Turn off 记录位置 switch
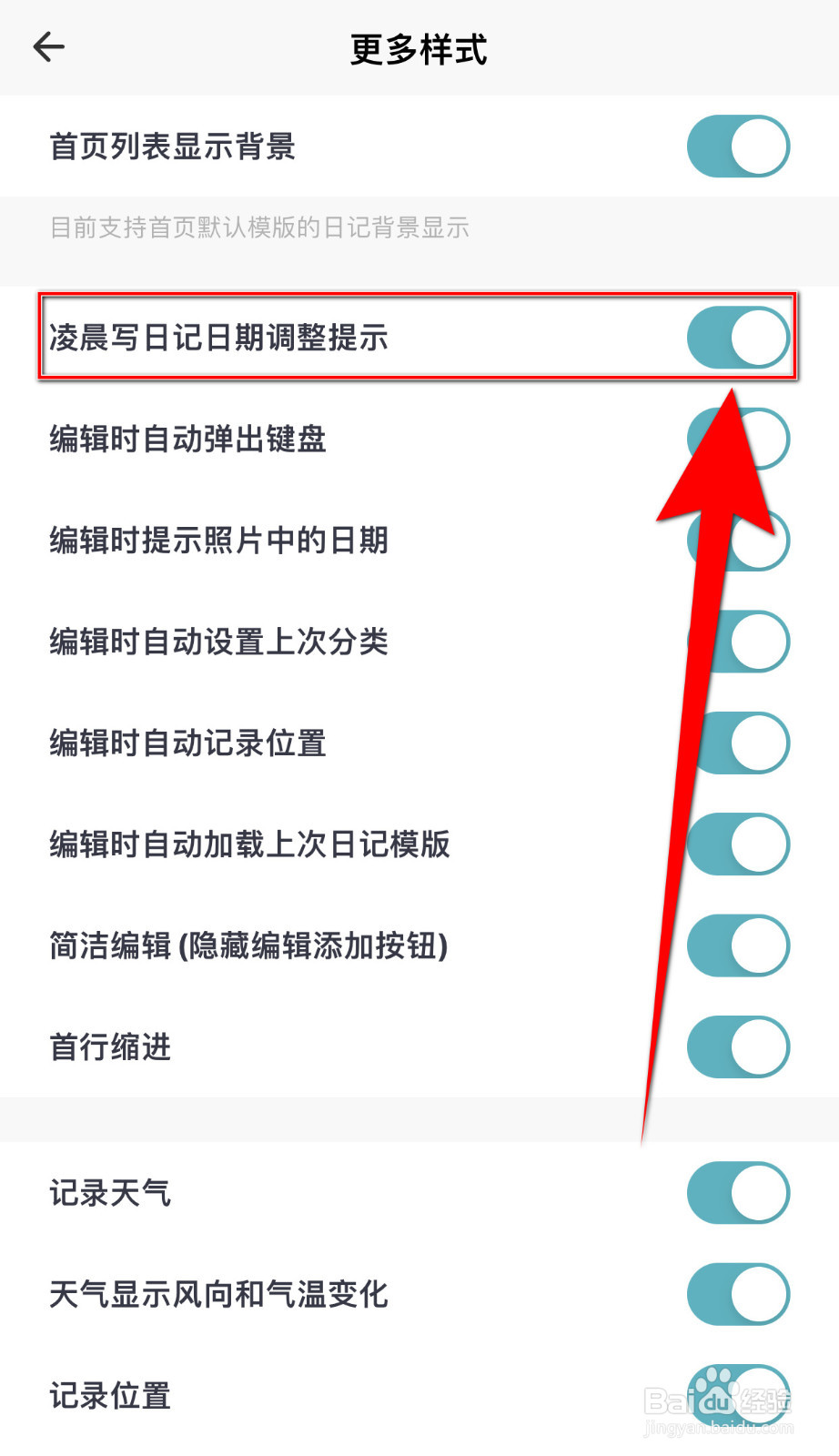Image resolution: width=839 pixels, height=1456 pixels. point(737,1395)
